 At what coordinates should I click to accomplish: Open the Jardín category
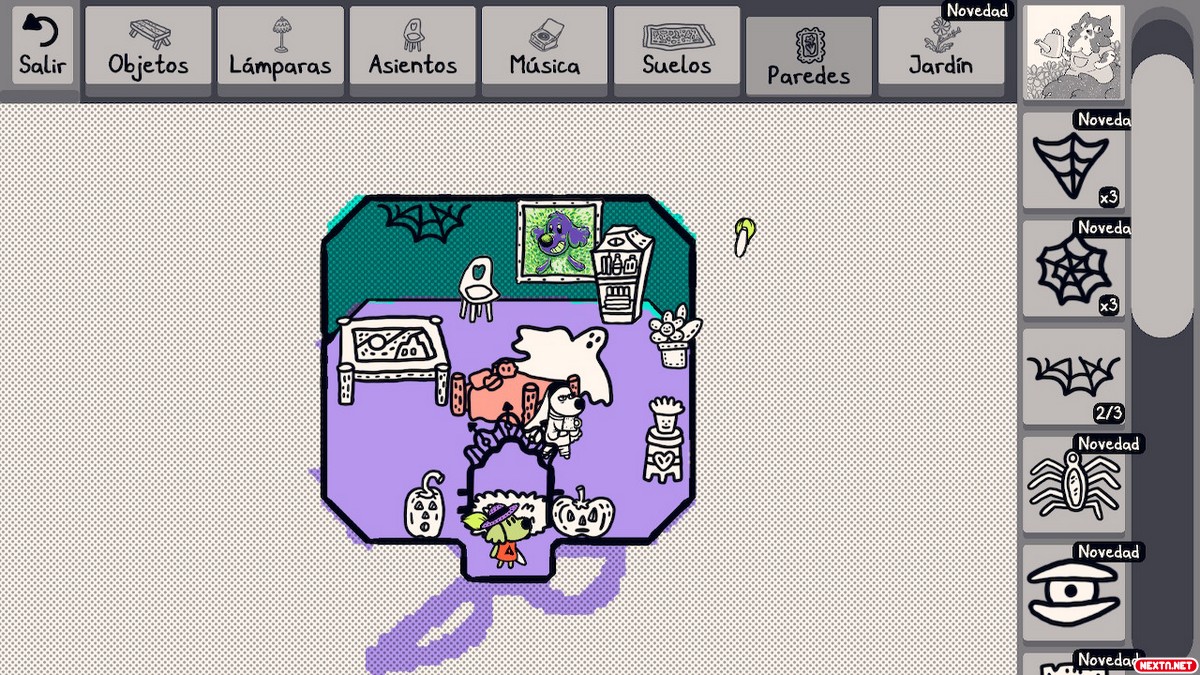940,45
